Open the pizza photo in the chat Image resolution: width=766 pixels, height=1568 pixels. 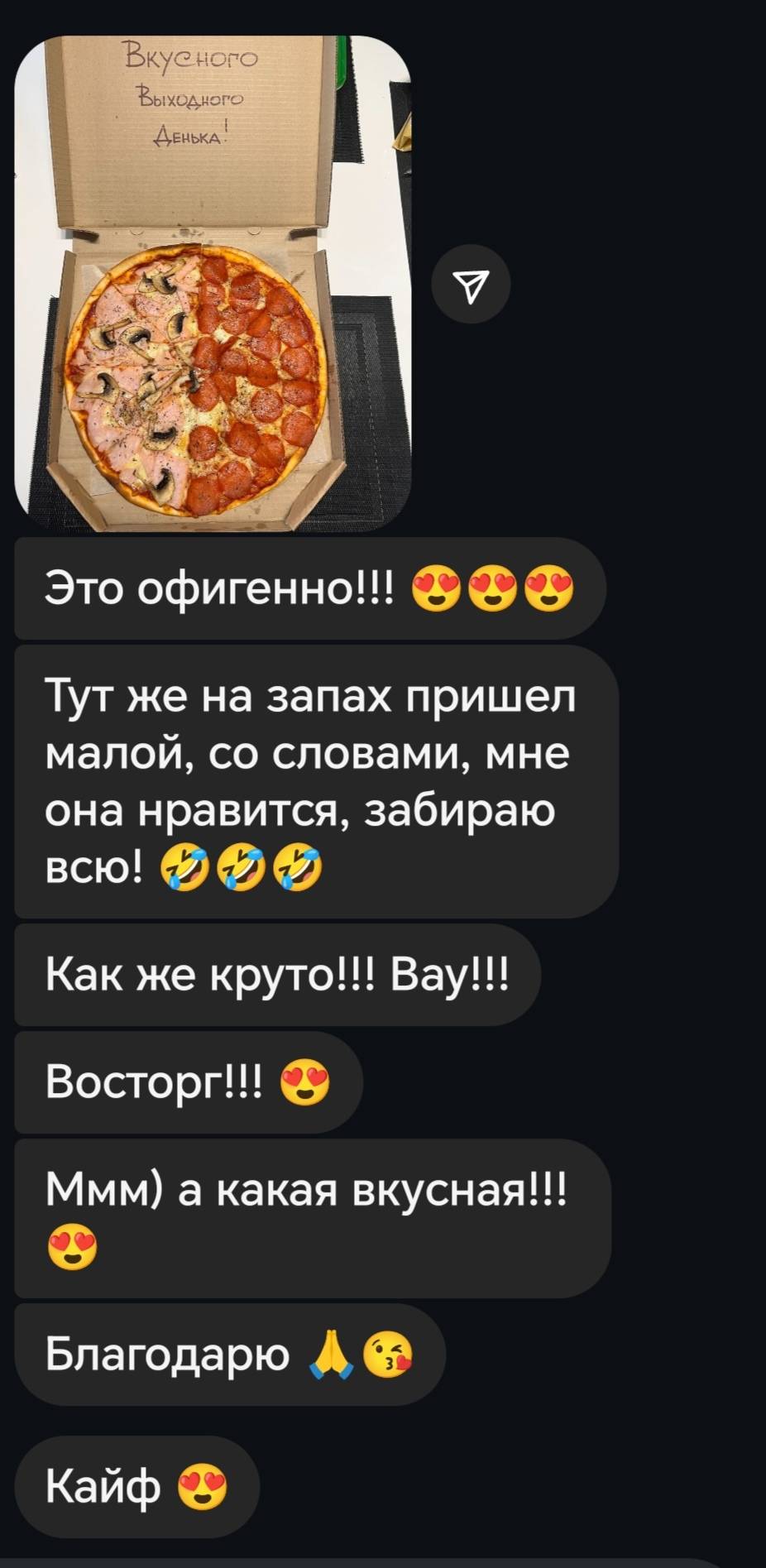pyautogui.click(x=213, y=283)
